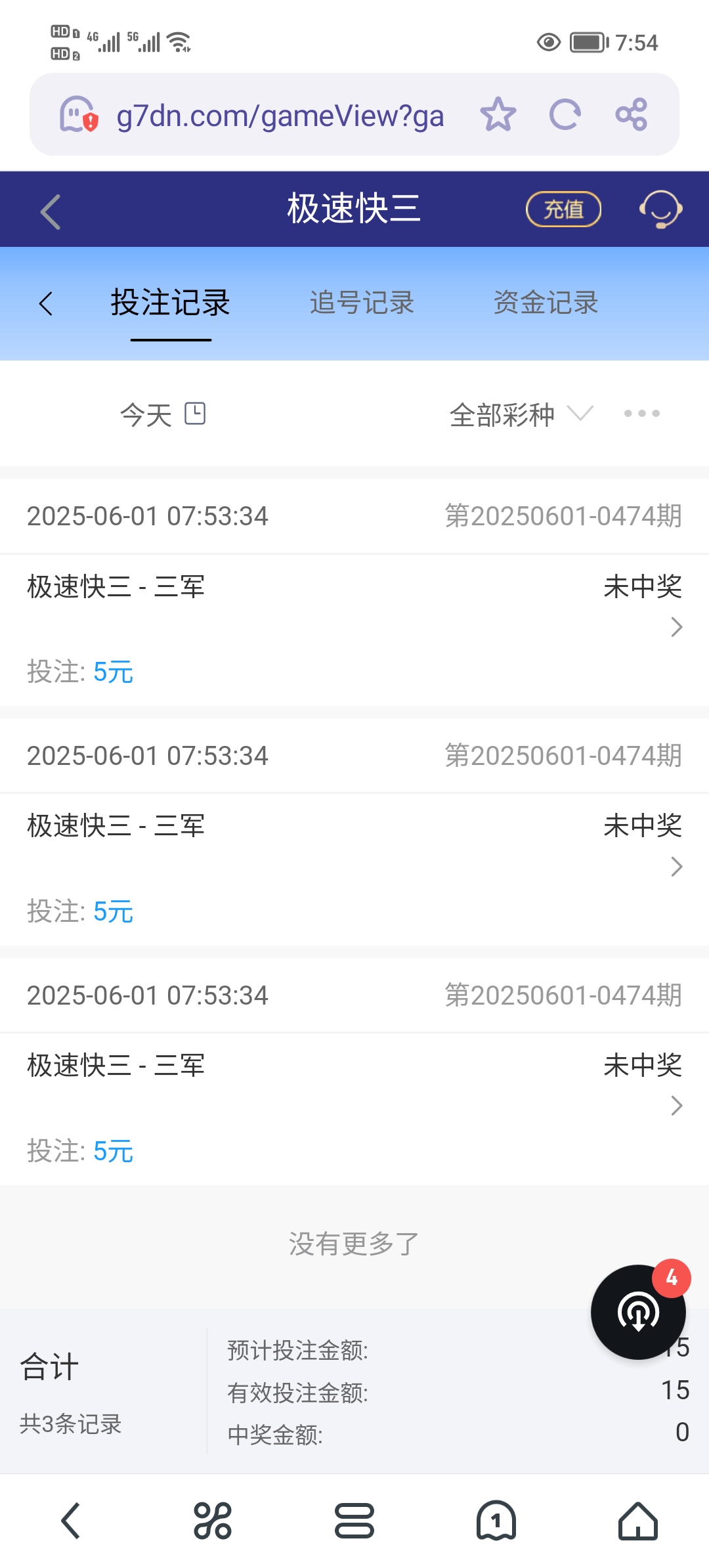Open the customer service chat icon
This screenshot has width=709, height=1568.
[x=660, y=209]
